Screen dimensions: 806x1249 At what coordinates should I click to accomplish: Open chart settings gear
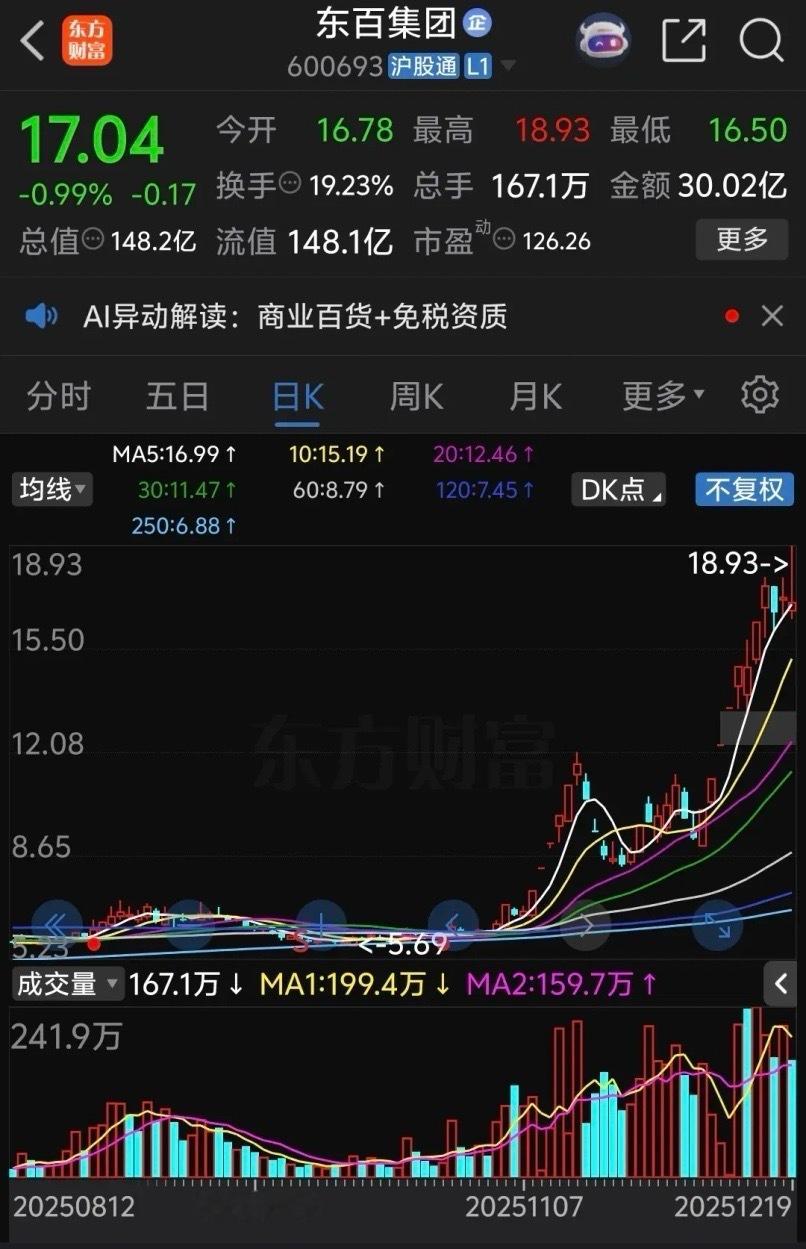coord(760,395)
